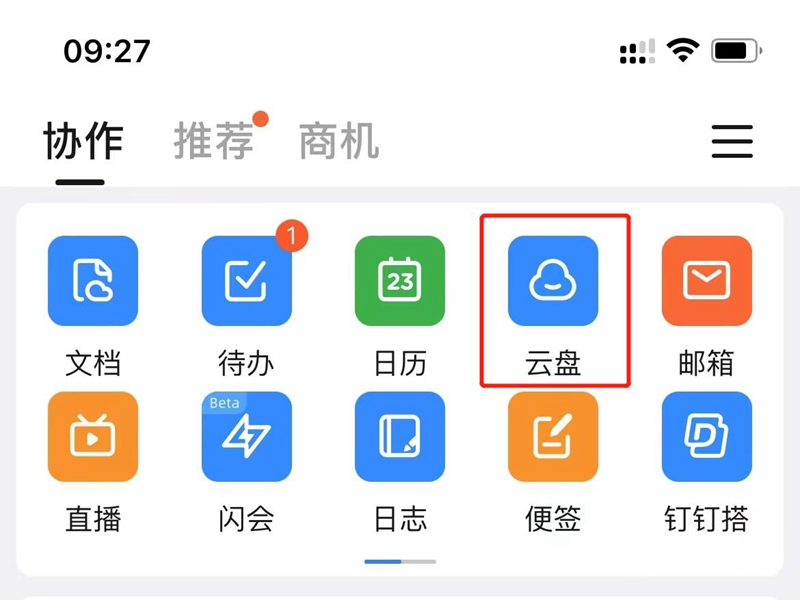Screen dimensions: 800x600
Task: Switch to the 协作 tab
Action: click(x=83, y=141)
